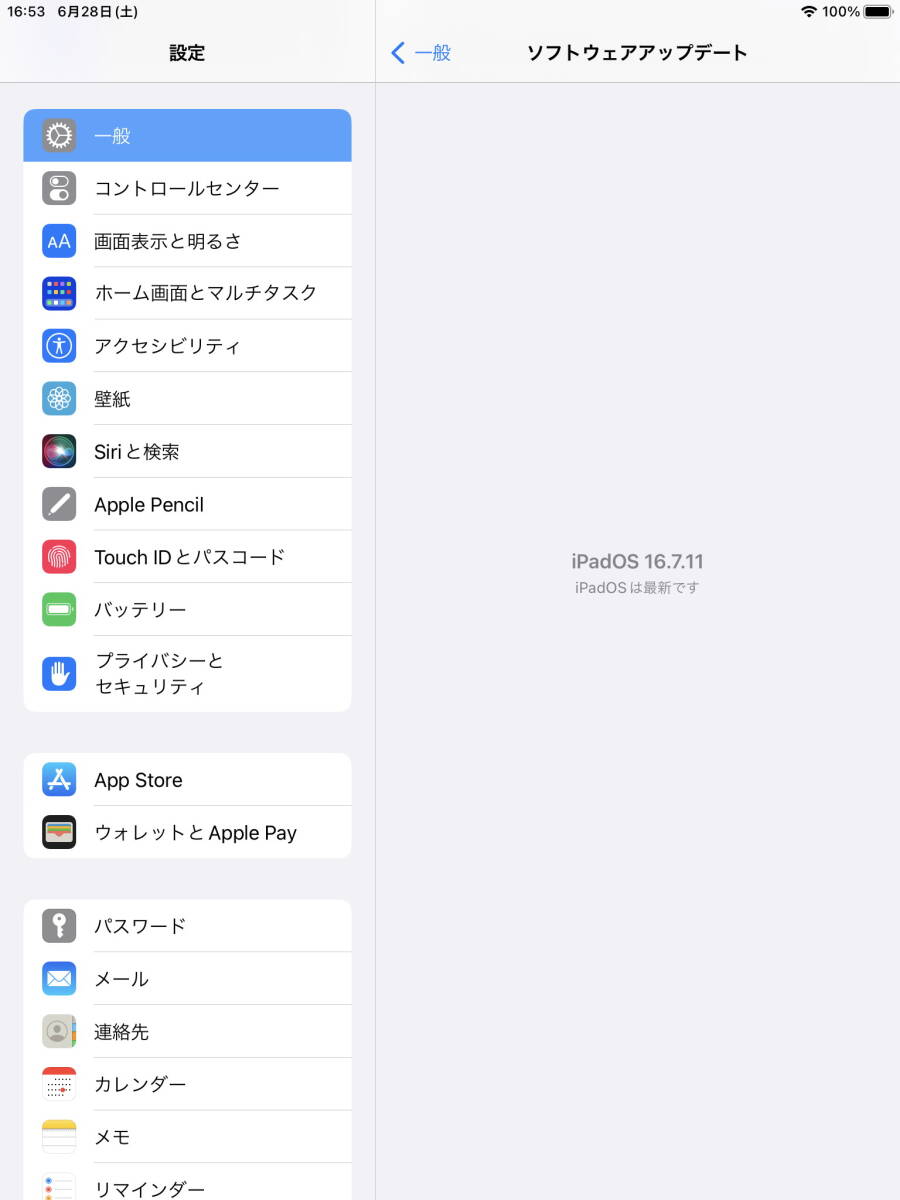Select the Battery (バッテリー) icon
Image resolution: width=900 pixels, height=1200 pixels.
[59, 610]
